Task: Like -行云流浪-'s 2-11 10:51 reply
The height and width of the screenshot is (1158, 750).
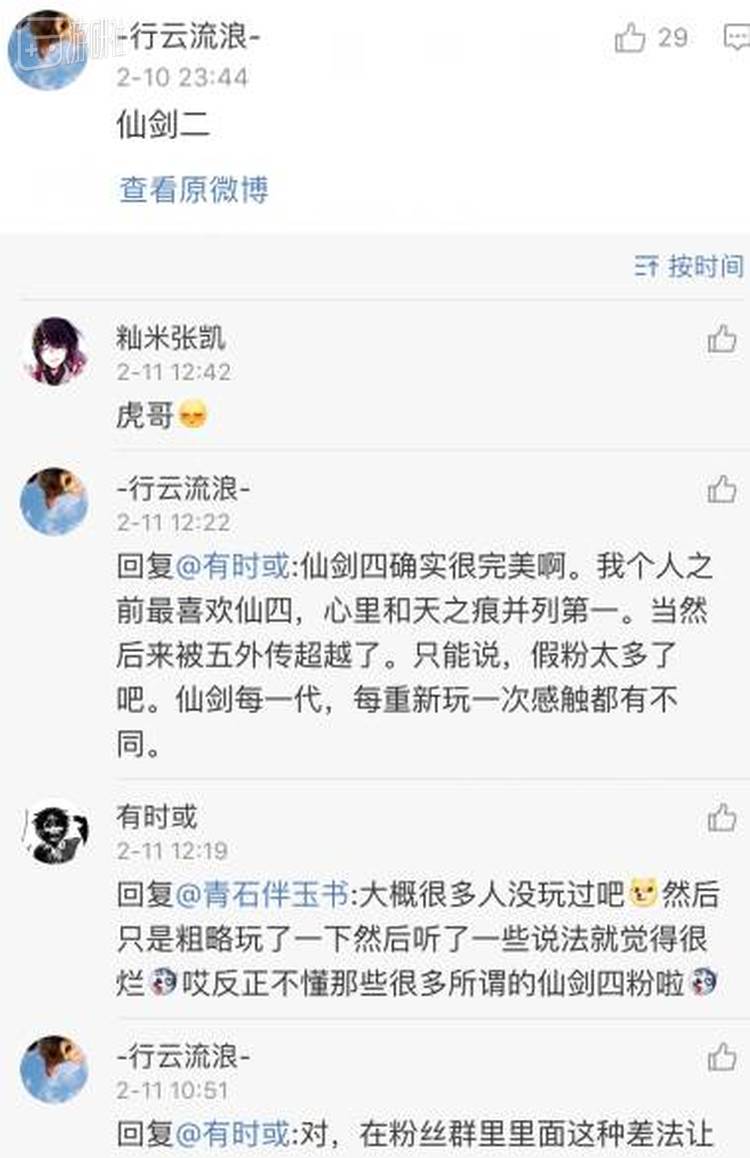Action: (722, 1057)
